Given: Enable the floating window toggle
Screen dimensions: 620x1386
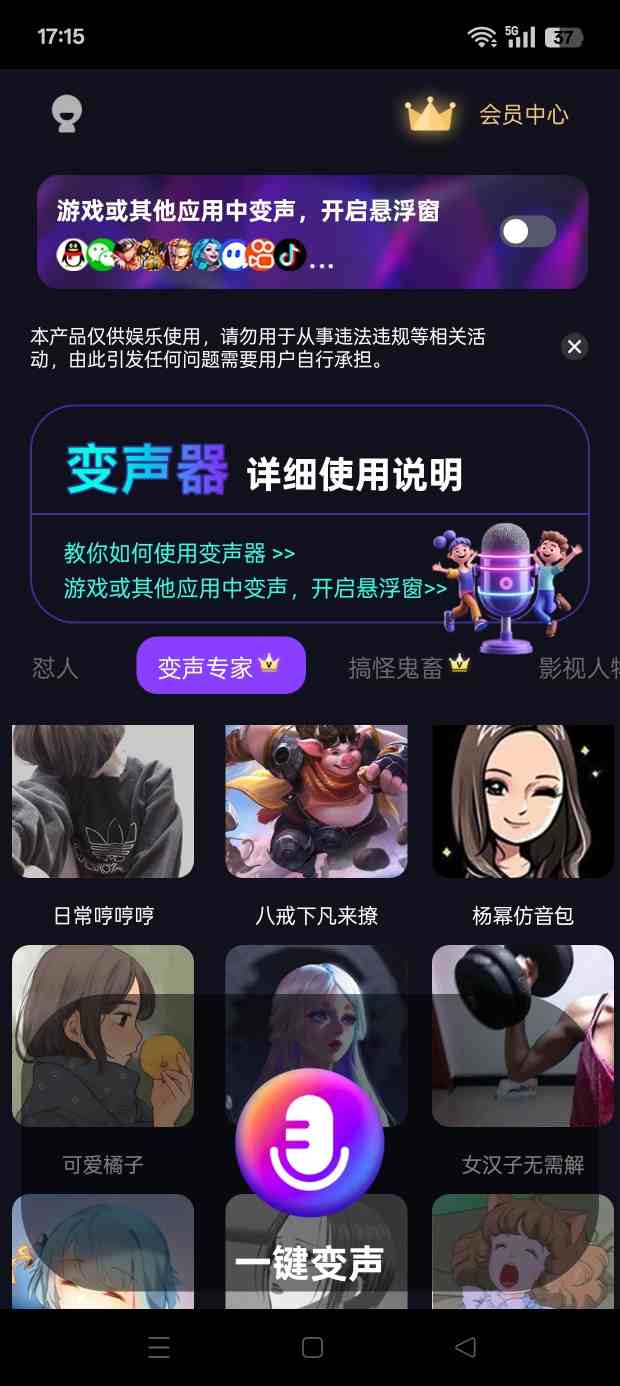Looking at the screenshot, I should pyautogui.click(x=527, y=232).
